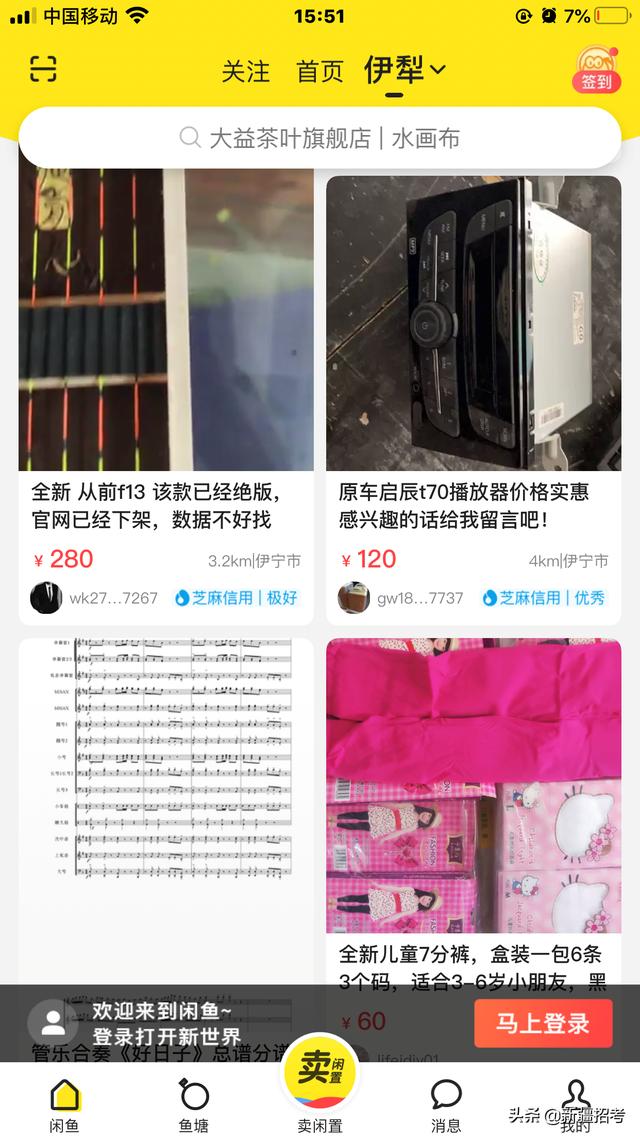Image resolution: width=640 pixels, height=1138 pixels.
Task: Switch to the 鱼塘 tab
Action: pos(193,1105)
